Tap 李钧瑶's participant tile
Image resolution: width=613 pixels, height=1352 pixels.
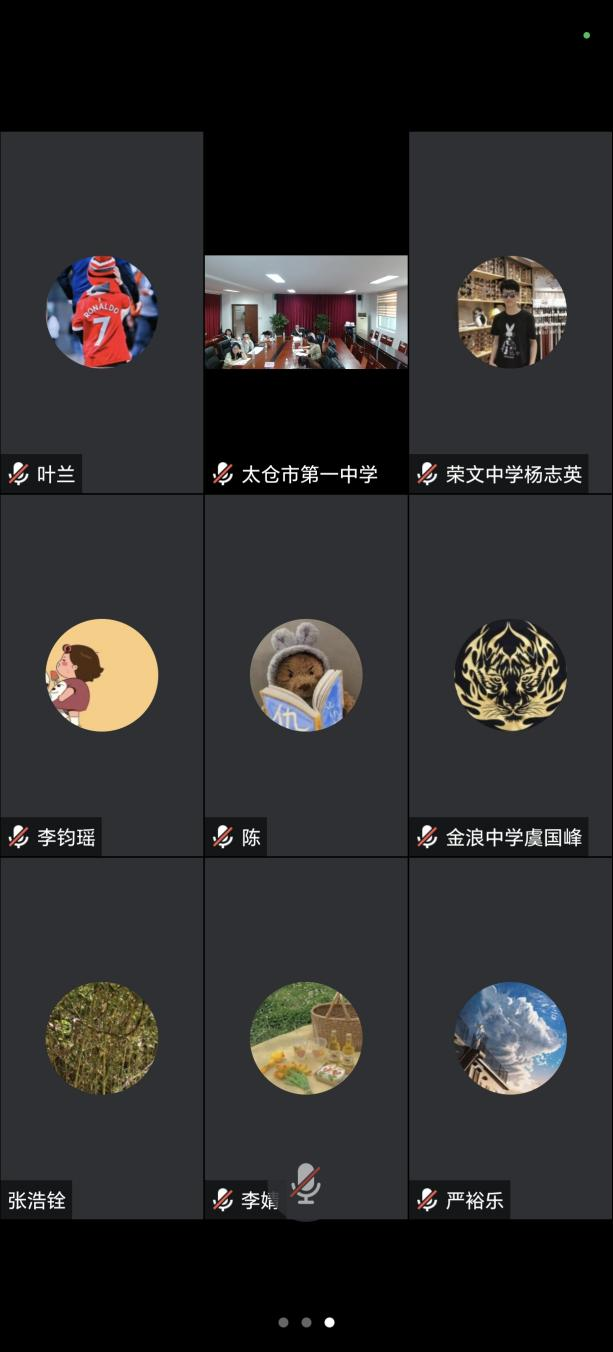click(x=102, y=675)
